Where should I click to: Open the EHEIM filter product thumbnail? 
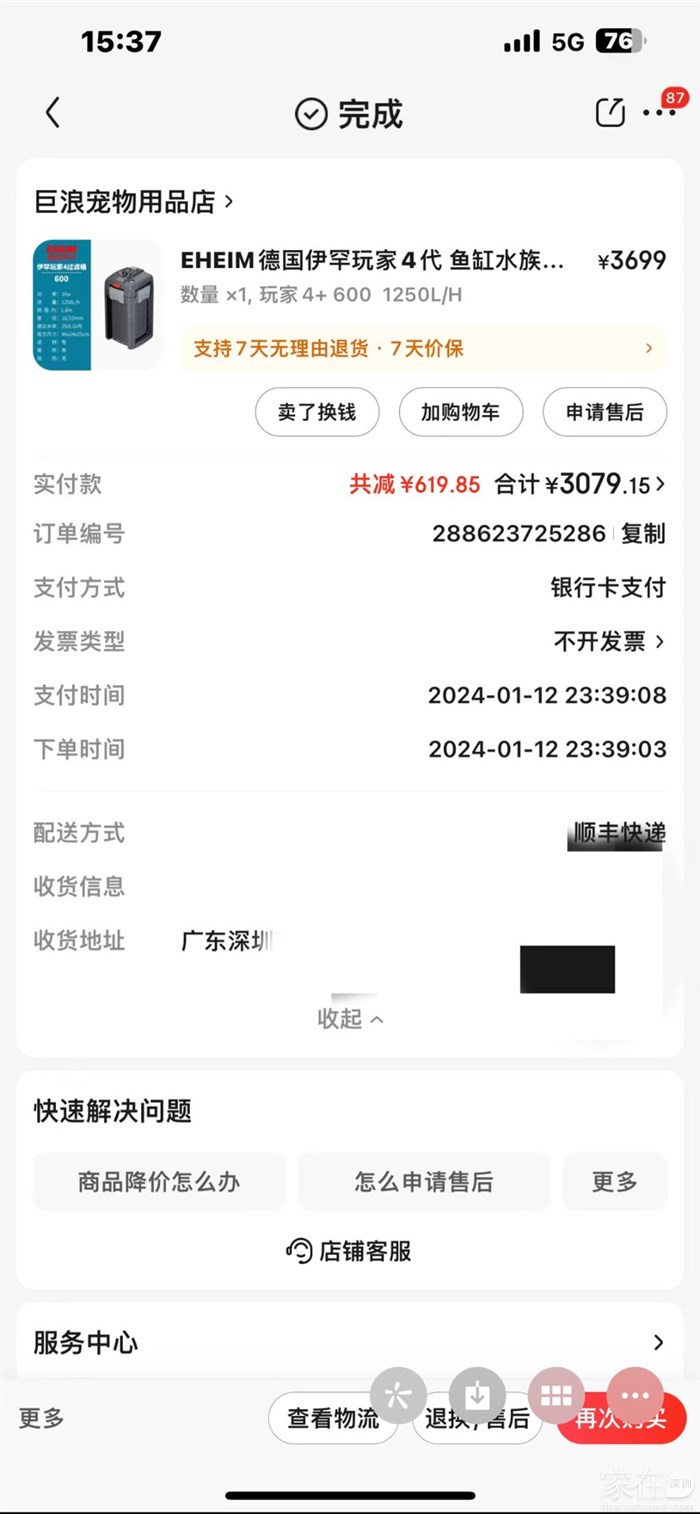(x=98, y=304)
